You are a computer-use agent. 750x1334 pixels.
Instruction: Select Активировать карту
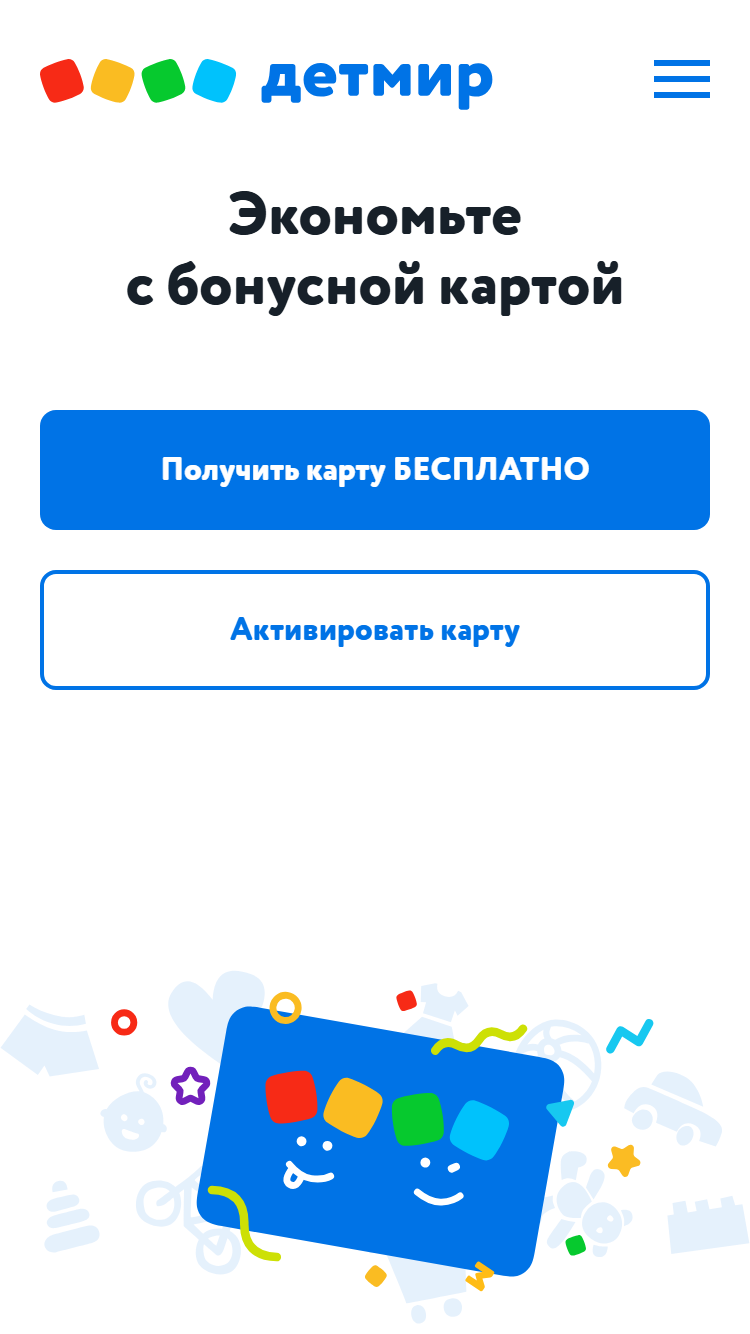[375, 630]
